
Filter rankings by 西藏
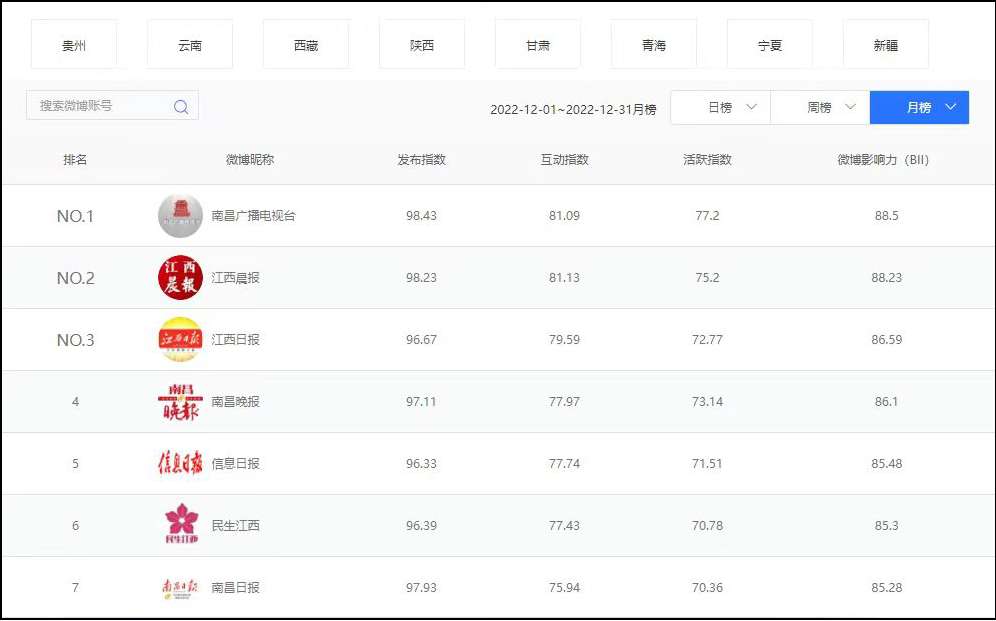(x=306, y=45)
